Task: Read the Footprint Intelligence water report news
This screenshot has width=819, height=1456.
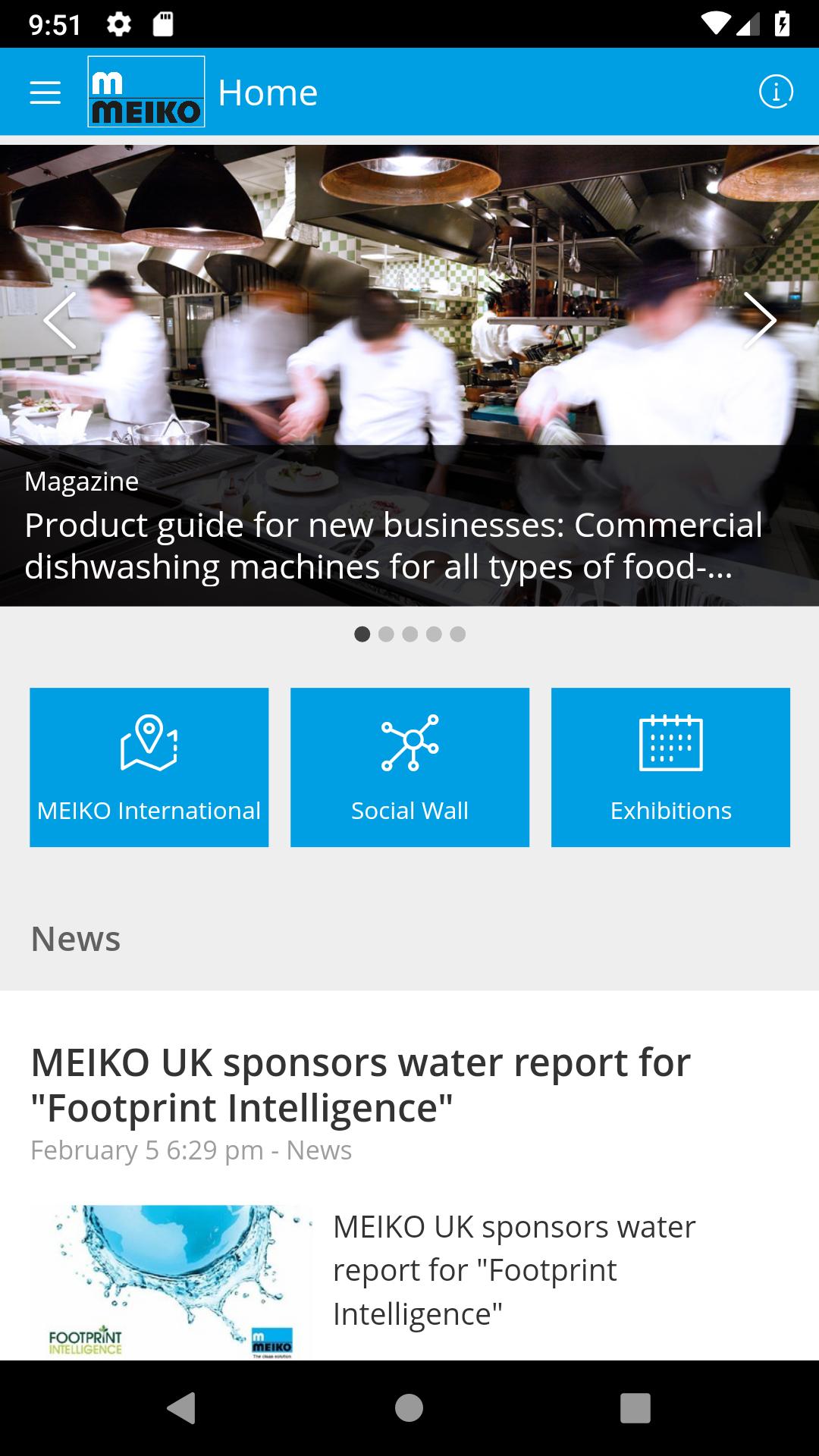Action: (x=360, y=1084)
